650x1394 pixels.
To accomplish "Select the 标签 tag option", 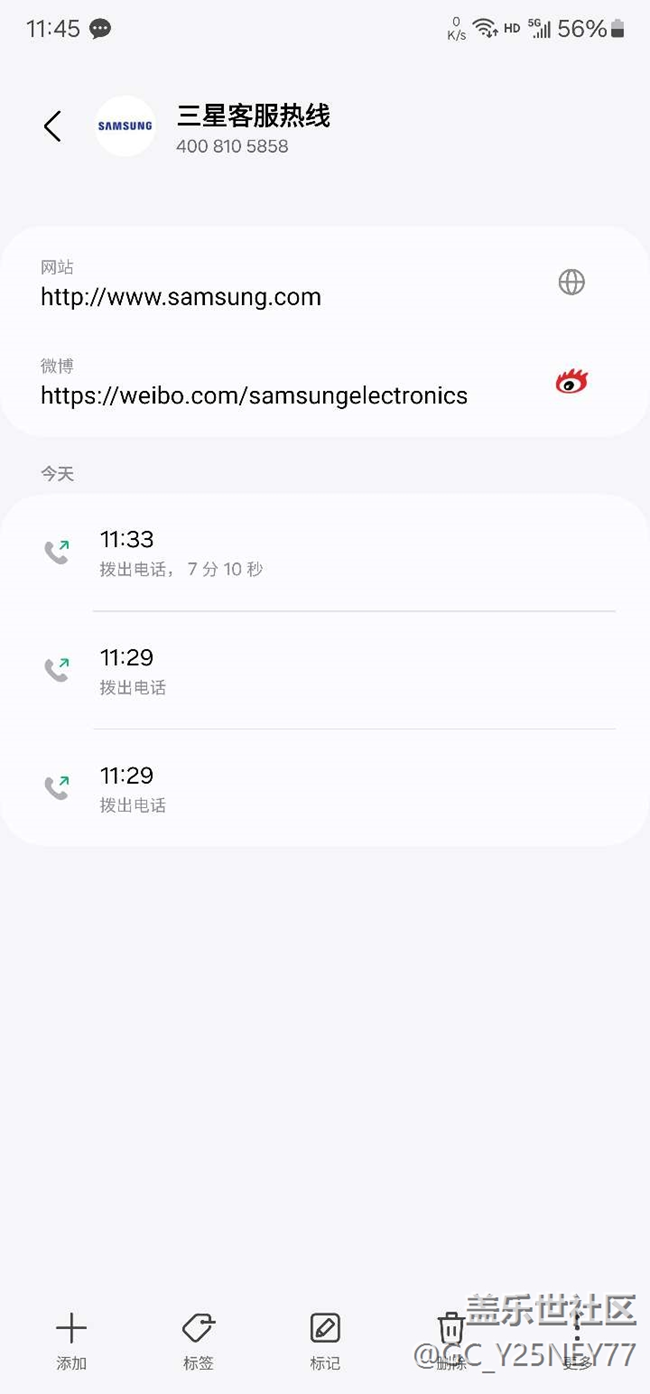I will point(198,1340).
